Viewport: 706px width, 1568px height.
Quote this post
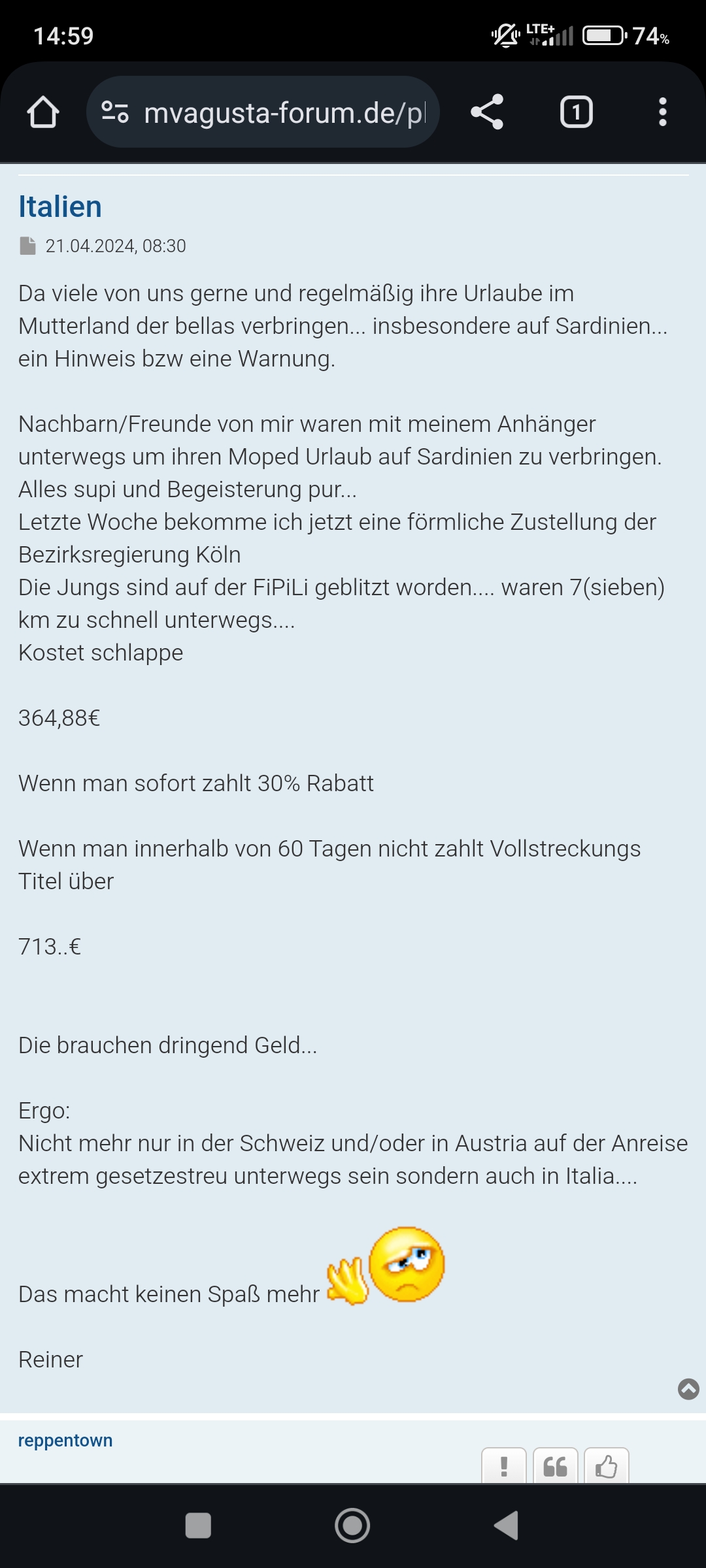[555, 1466]
